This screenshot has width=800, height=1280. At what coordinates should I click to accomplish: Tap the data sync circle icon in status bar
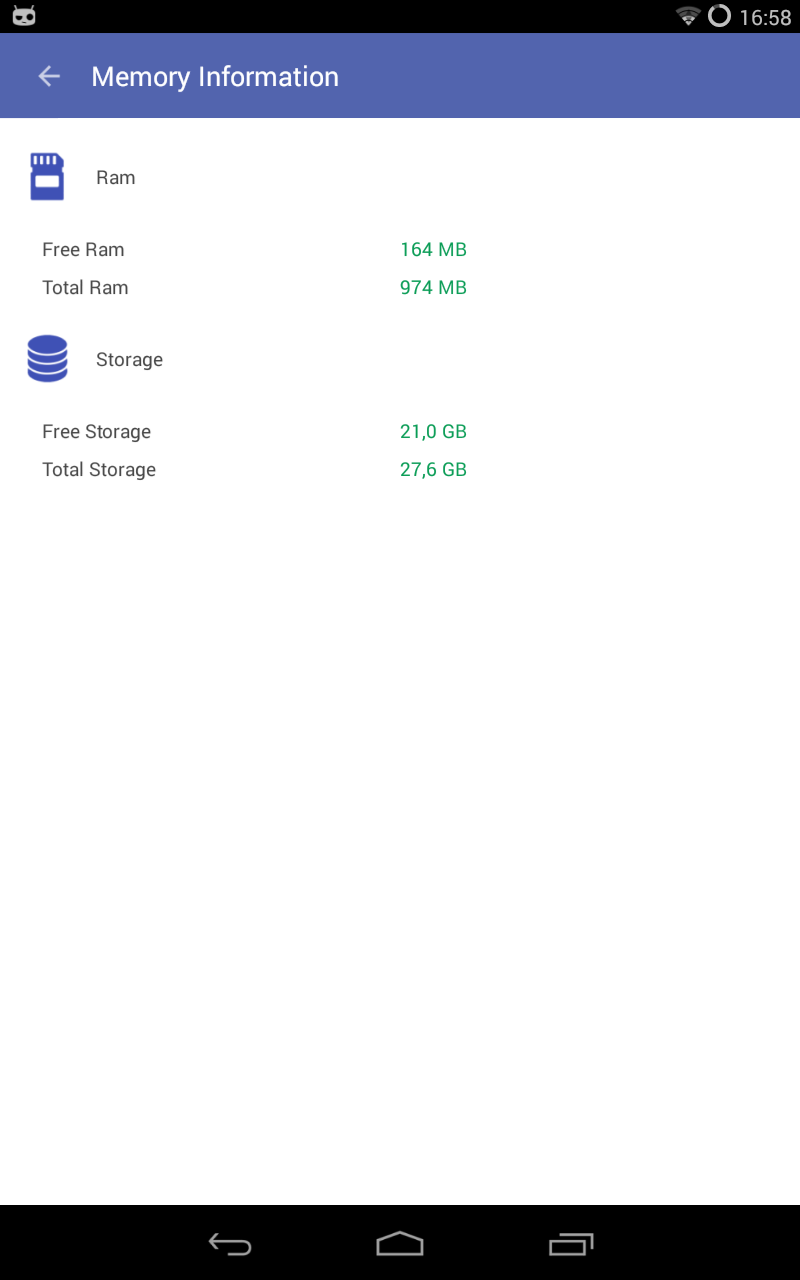[722, 15]
